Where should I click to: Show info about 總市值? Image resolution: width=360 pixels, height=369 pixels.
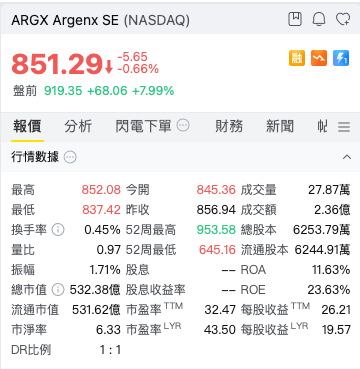click(58, 290)
